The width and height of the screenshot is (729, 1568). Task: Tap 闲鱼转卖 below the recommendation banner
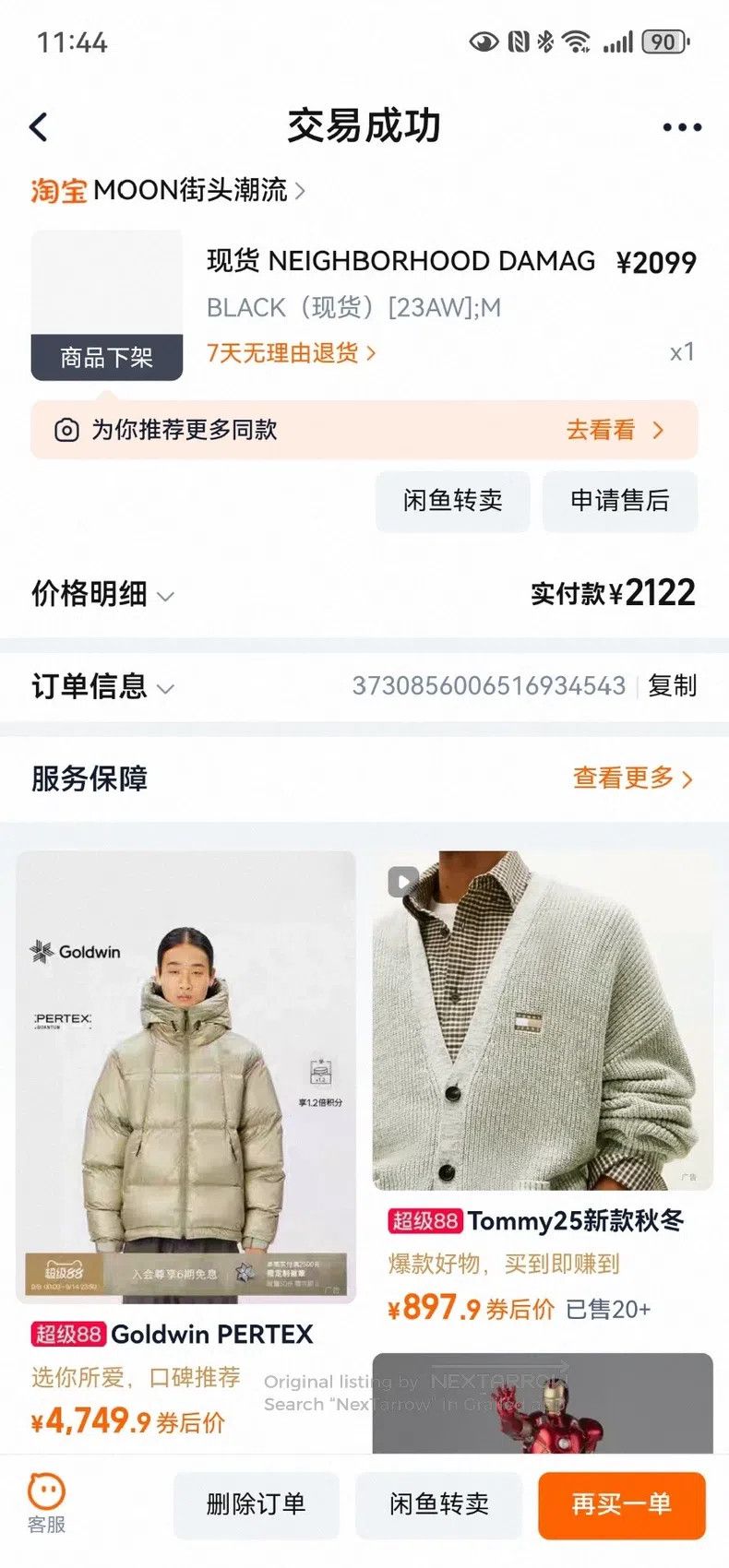coord(452,501)
